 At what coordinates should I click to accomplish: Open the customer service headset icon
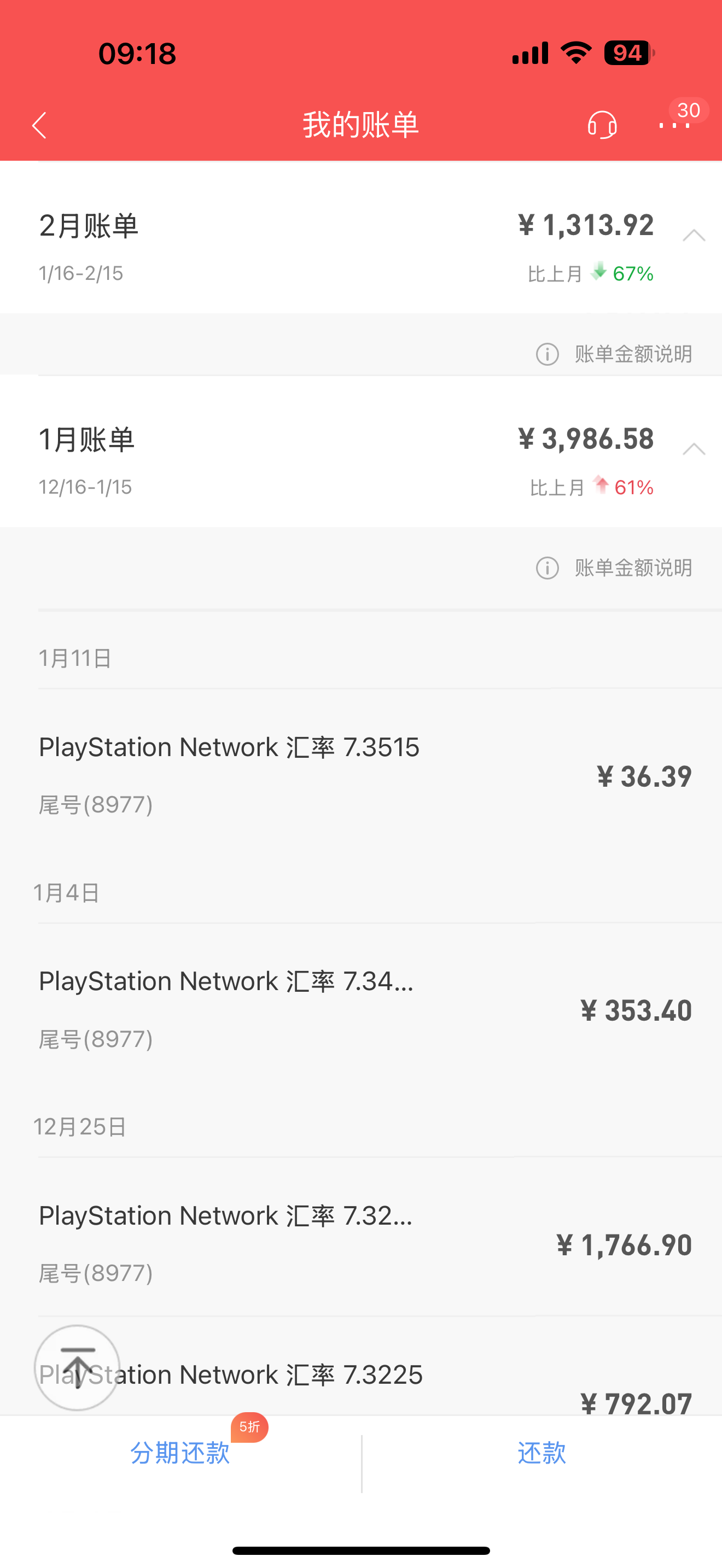tap(602, 125)
